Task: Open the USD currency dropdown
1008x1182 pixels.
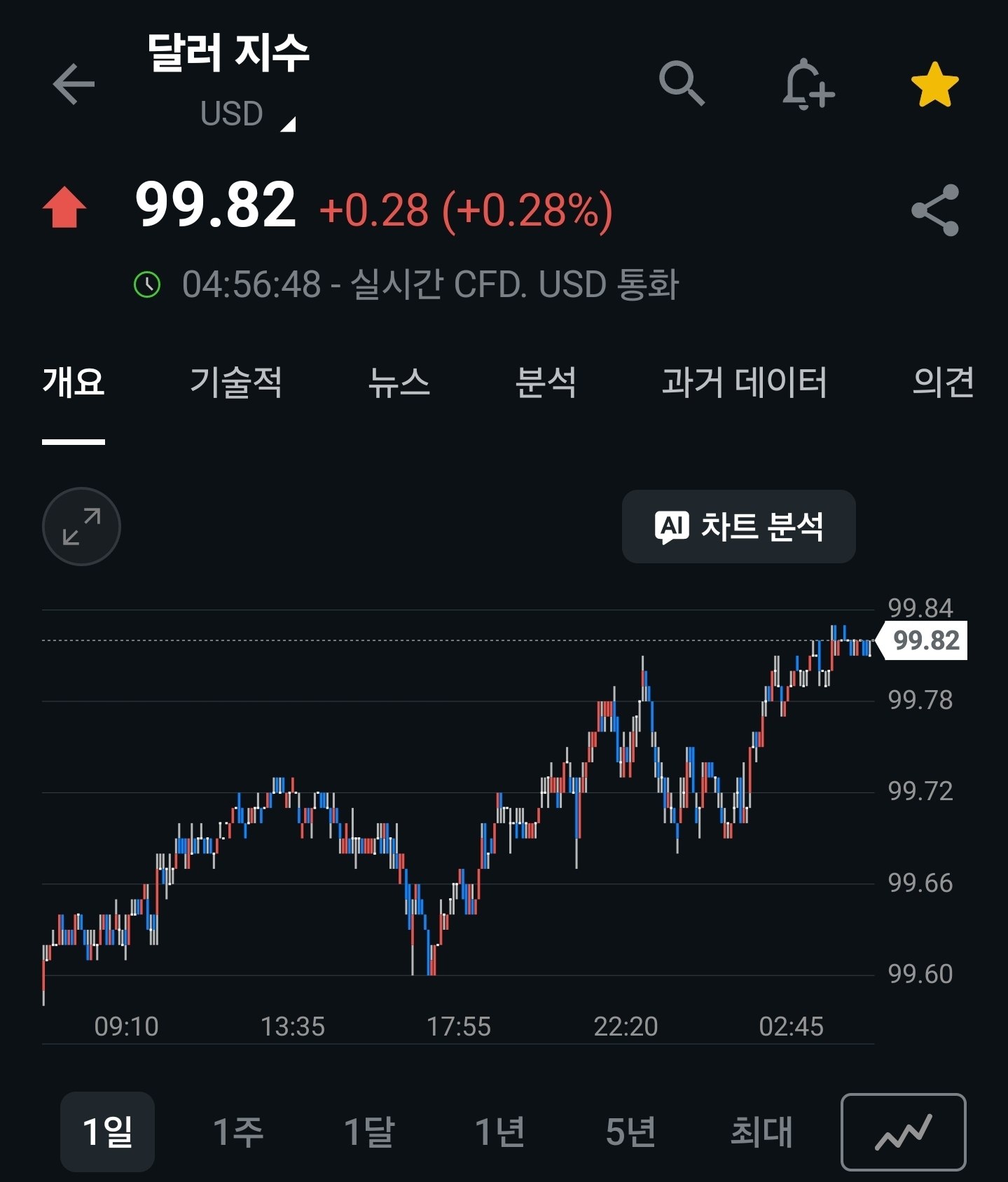Action: pyautogui.click(x=248, y=114)
